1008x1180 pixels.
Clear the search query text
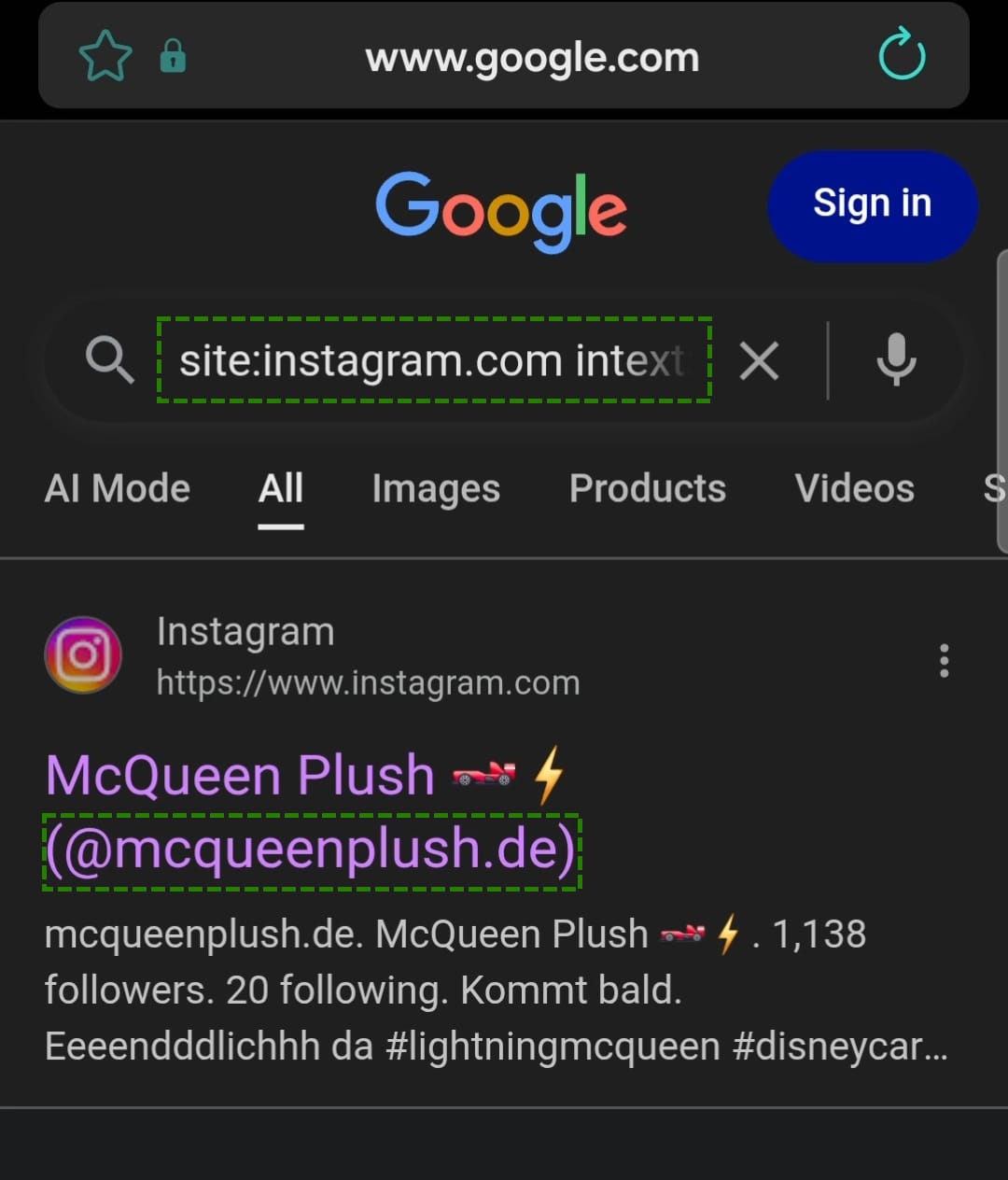click(x=759, y=360)
